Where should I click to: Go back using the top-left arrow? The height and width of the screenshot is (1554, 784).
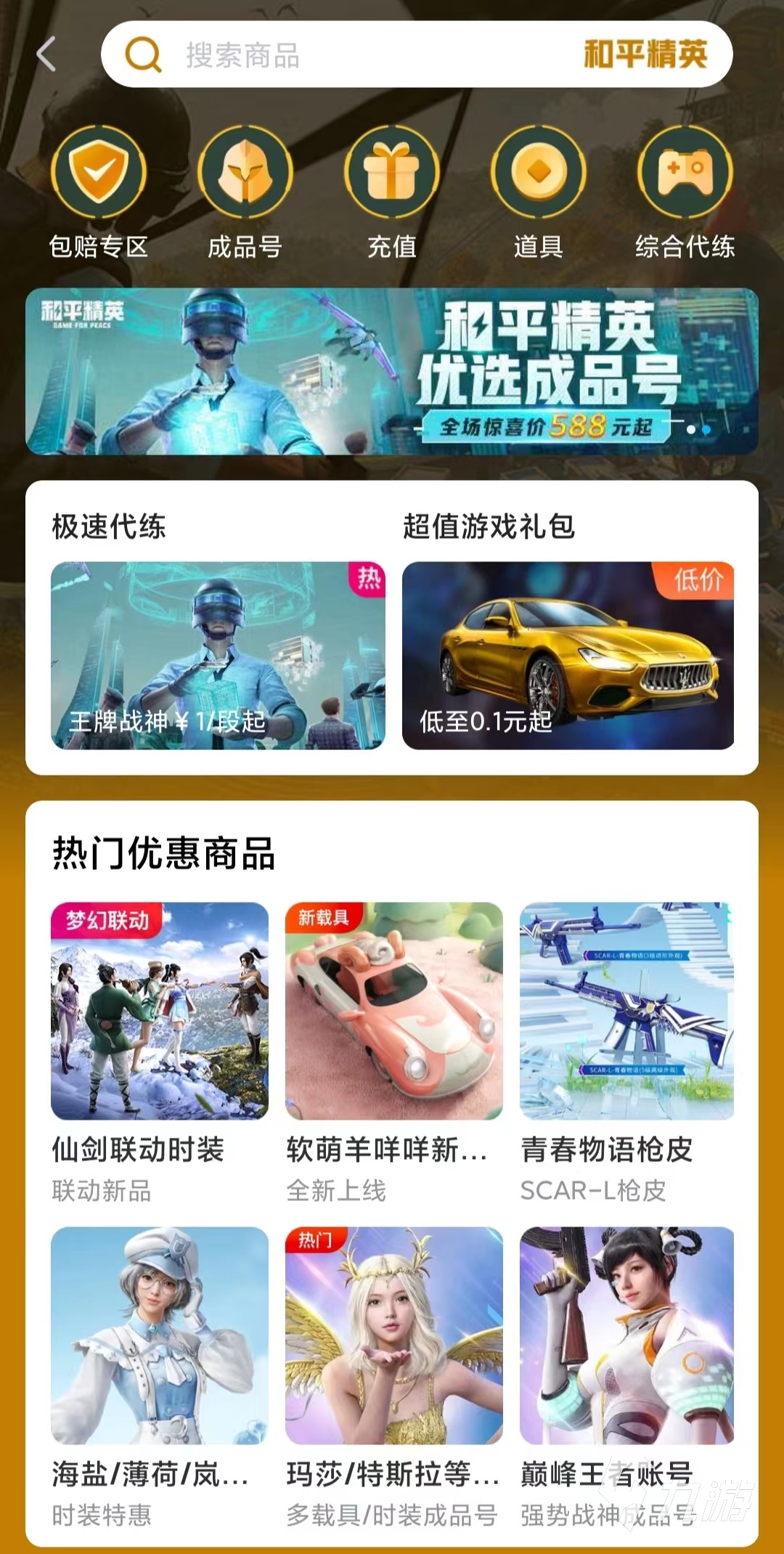pos(46,54)
